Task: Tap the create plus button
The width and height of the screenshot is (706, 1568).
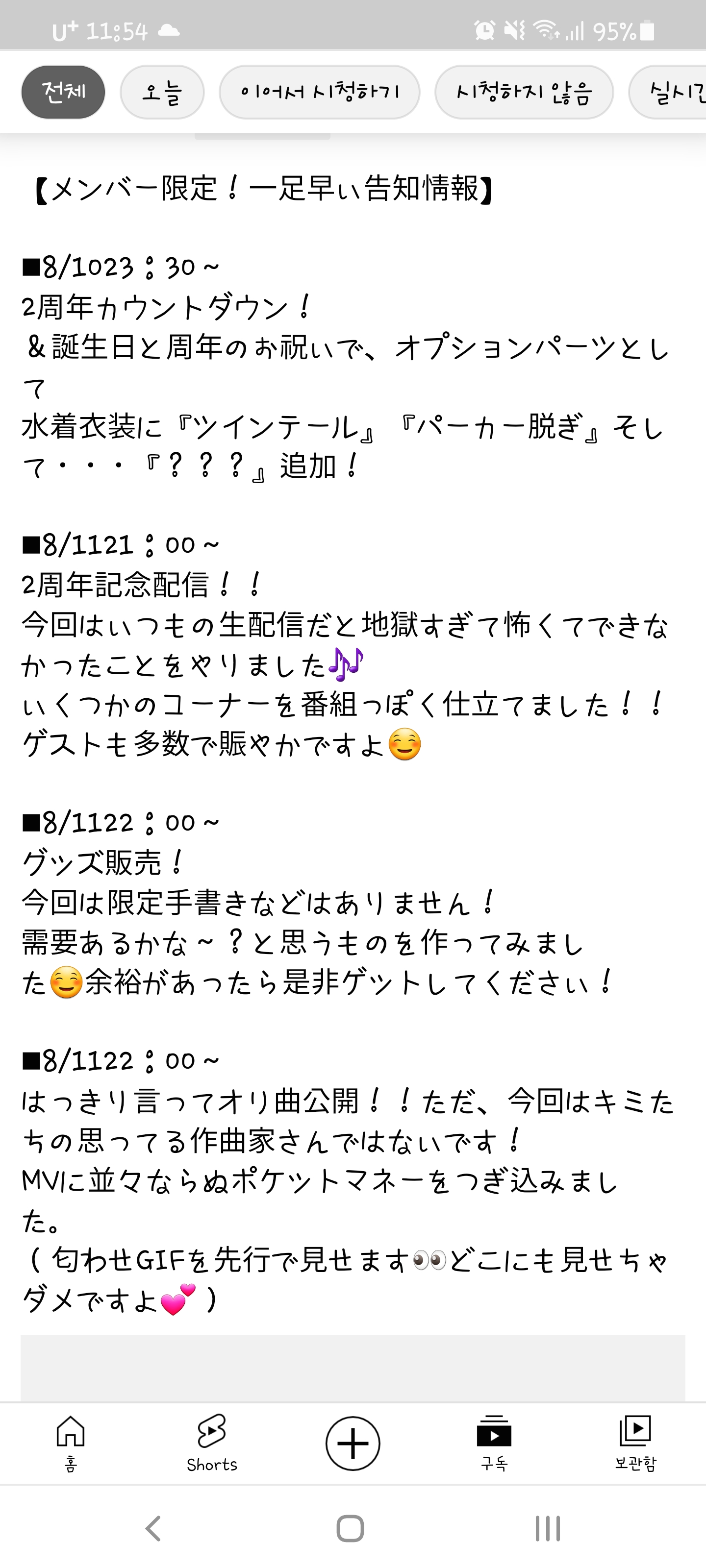Action: [353, 1443]
